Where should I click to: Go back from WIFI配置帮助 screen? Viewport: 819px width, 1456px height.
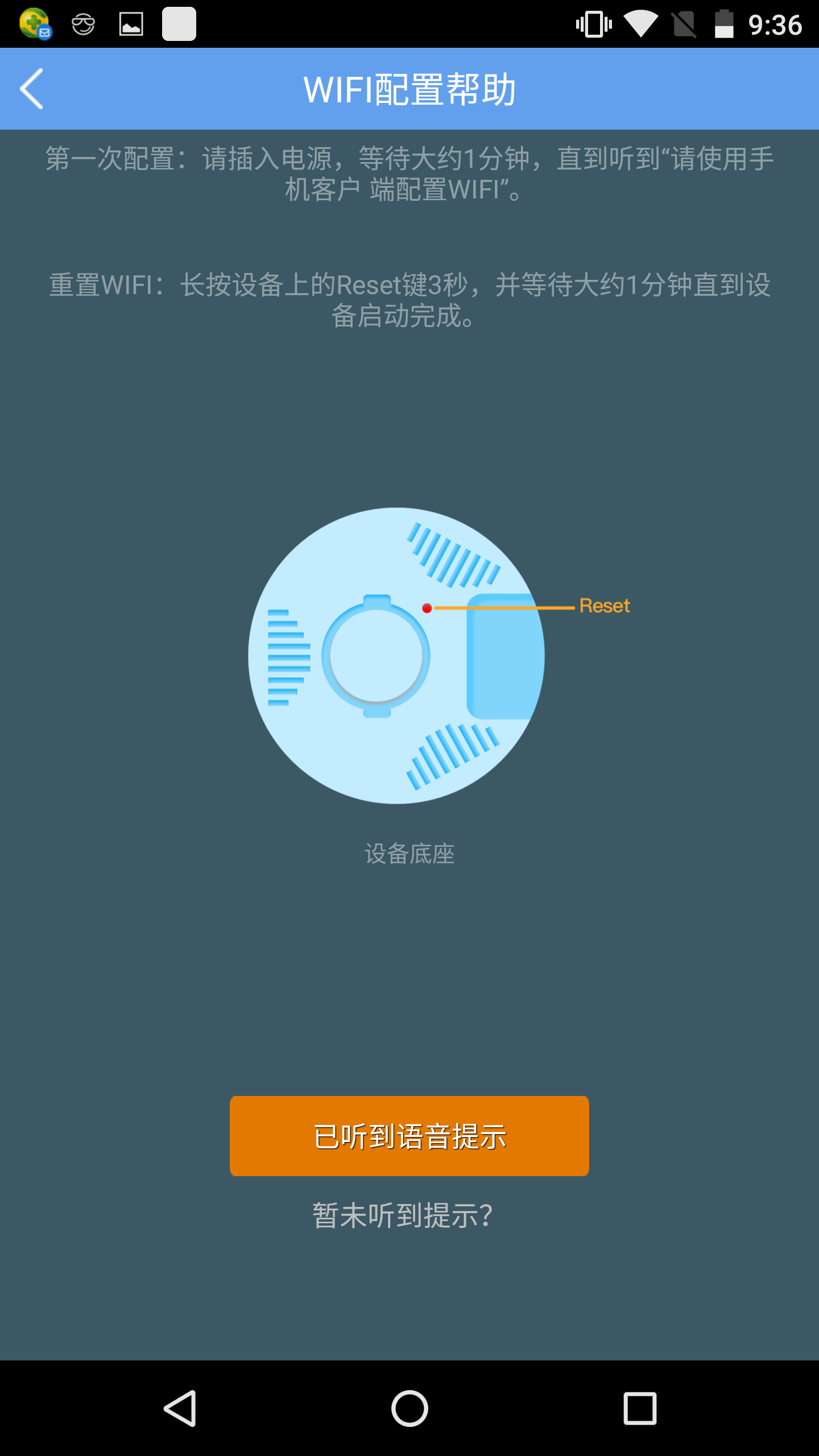32,89
